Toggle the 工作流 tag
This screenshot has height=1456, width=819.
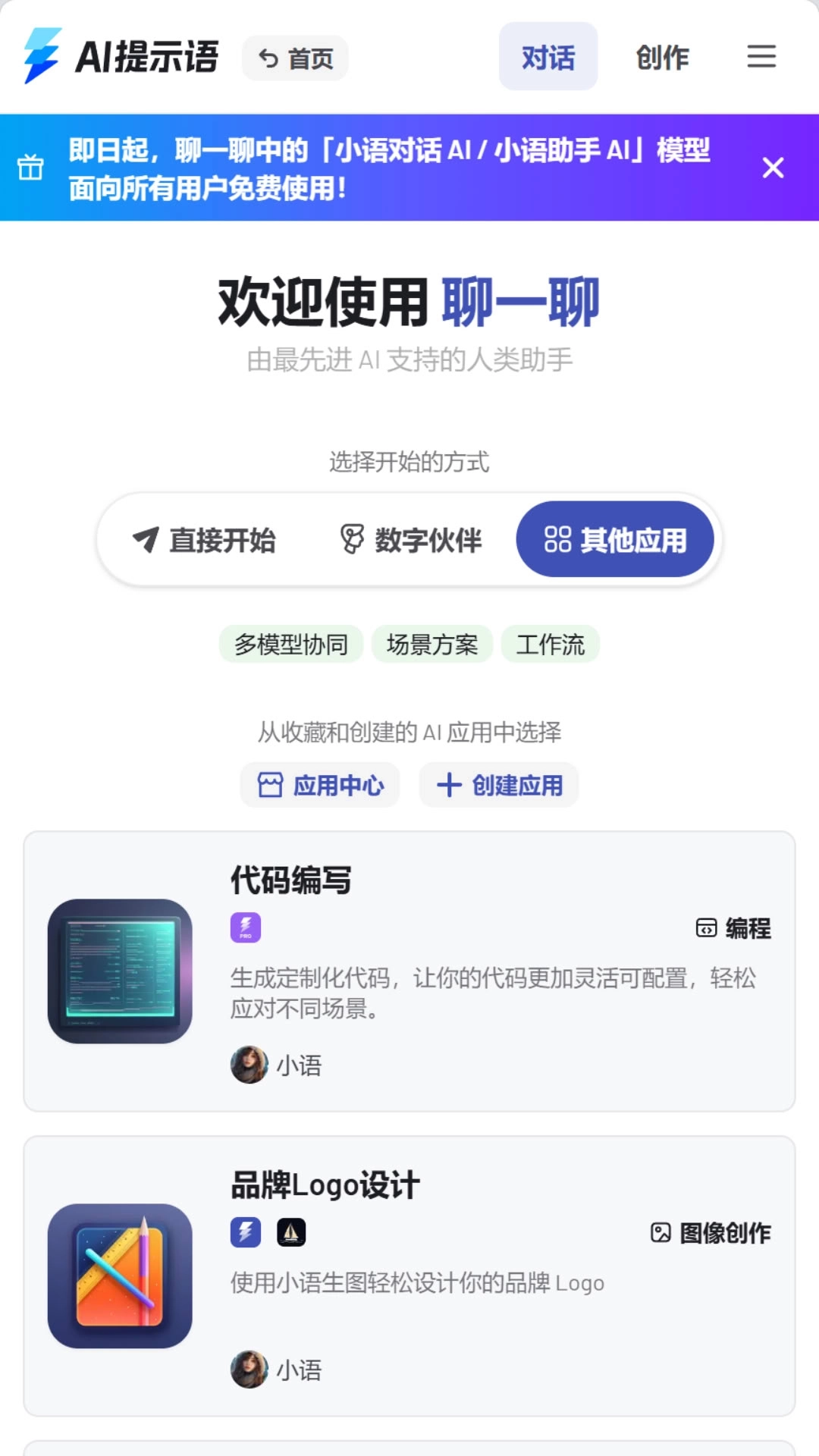(551, 644)
